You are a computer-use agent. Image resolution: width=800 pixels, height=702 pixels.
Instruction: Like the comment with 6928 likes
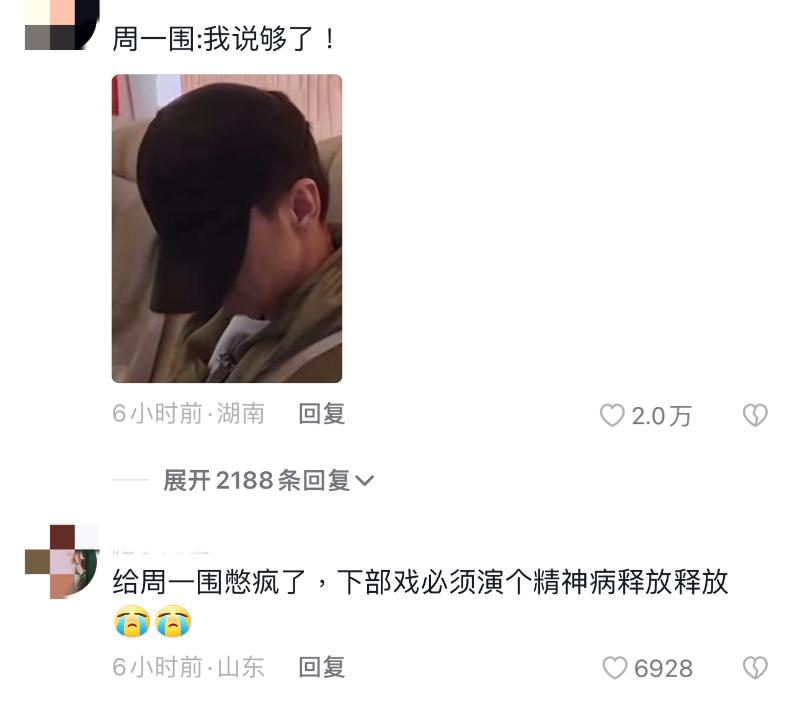[615, 668]
